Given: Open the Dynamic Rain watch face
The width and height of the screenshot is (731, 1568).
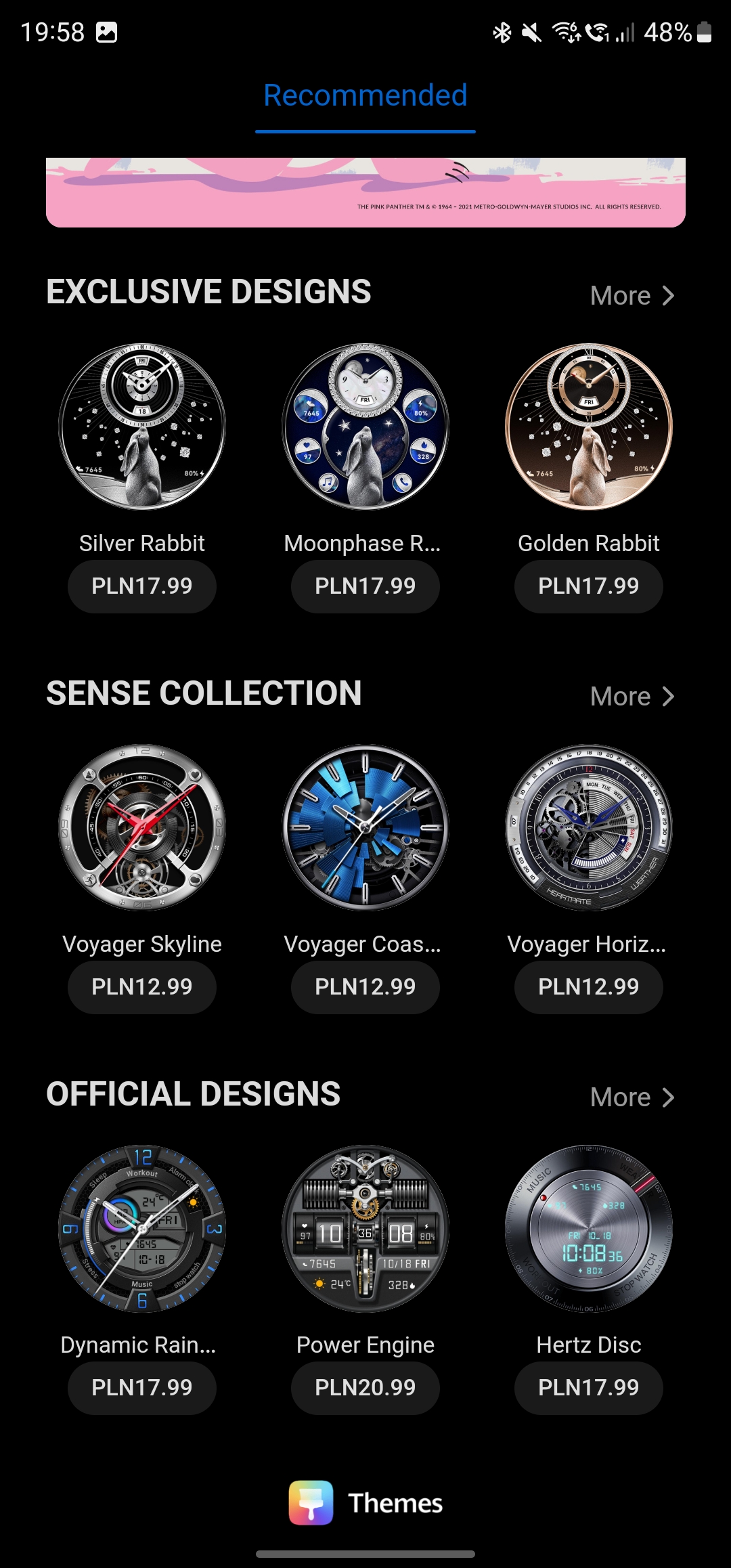Looking at the screenshot, I should 142,1228.
